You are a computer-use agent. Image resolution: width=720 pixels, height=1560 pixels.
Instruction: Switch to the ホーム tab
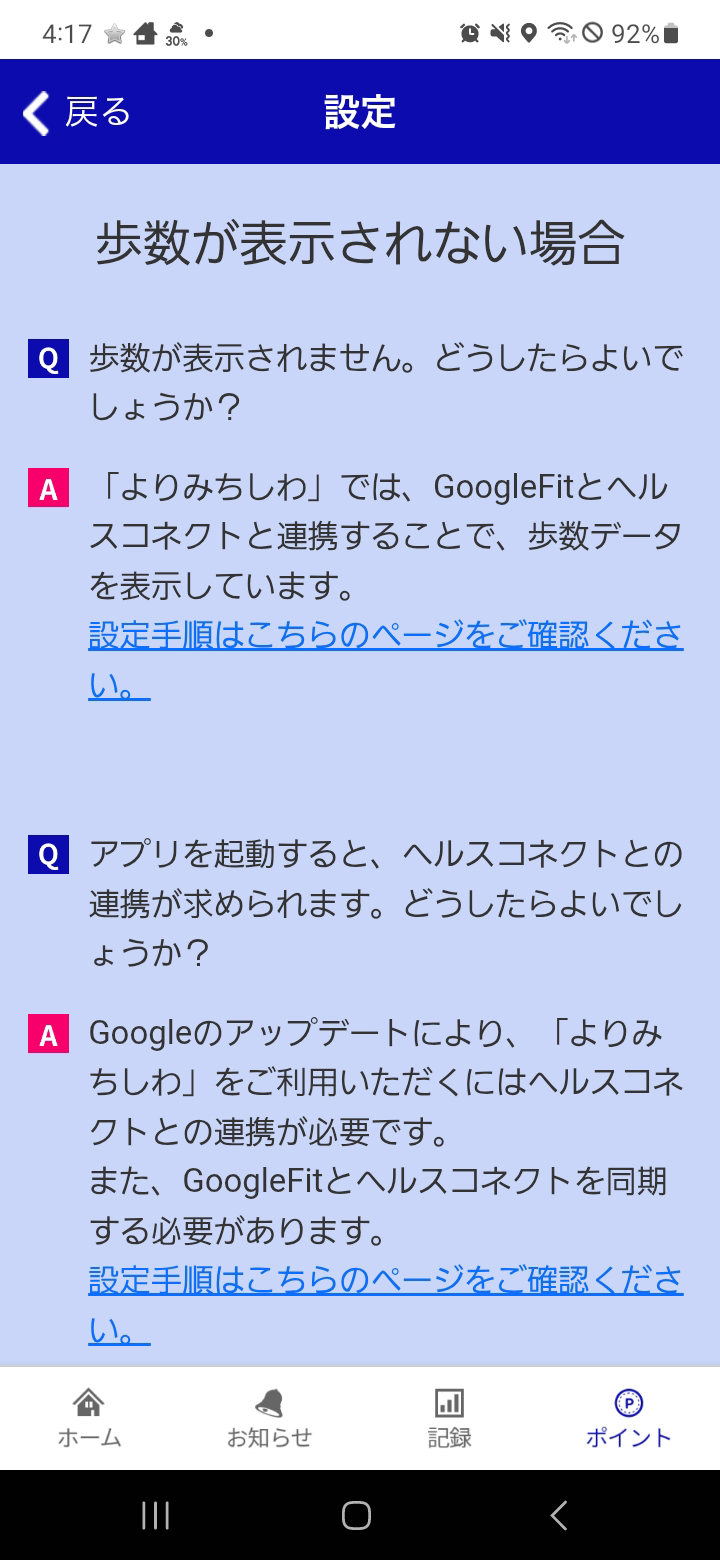pos(89,1418)
